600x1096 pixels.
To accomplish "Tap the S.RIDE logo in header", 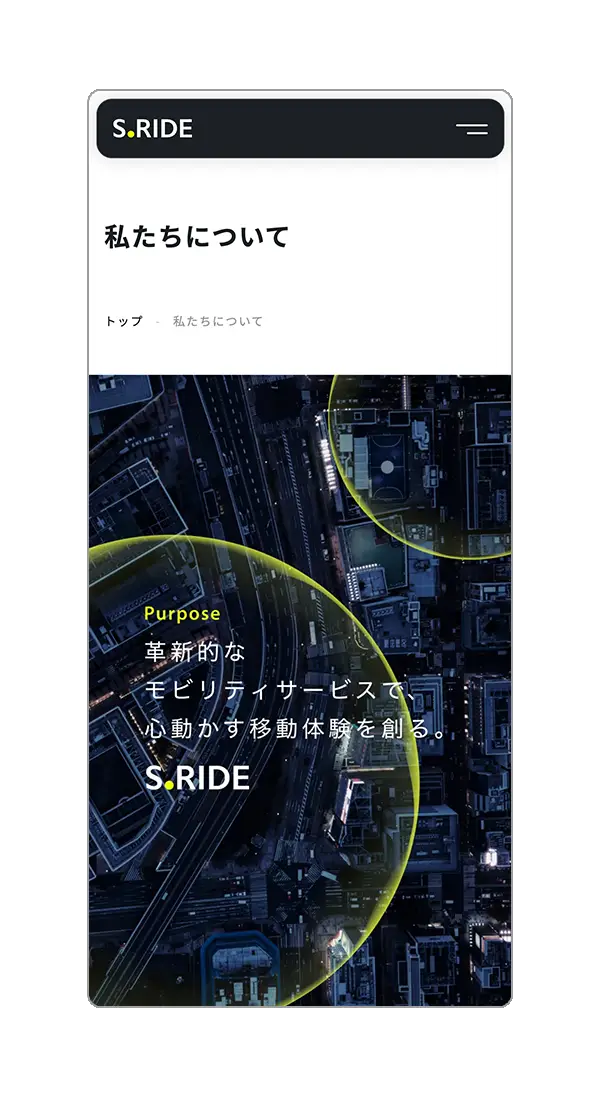I will pyautogui.click(x=152, y=128).
